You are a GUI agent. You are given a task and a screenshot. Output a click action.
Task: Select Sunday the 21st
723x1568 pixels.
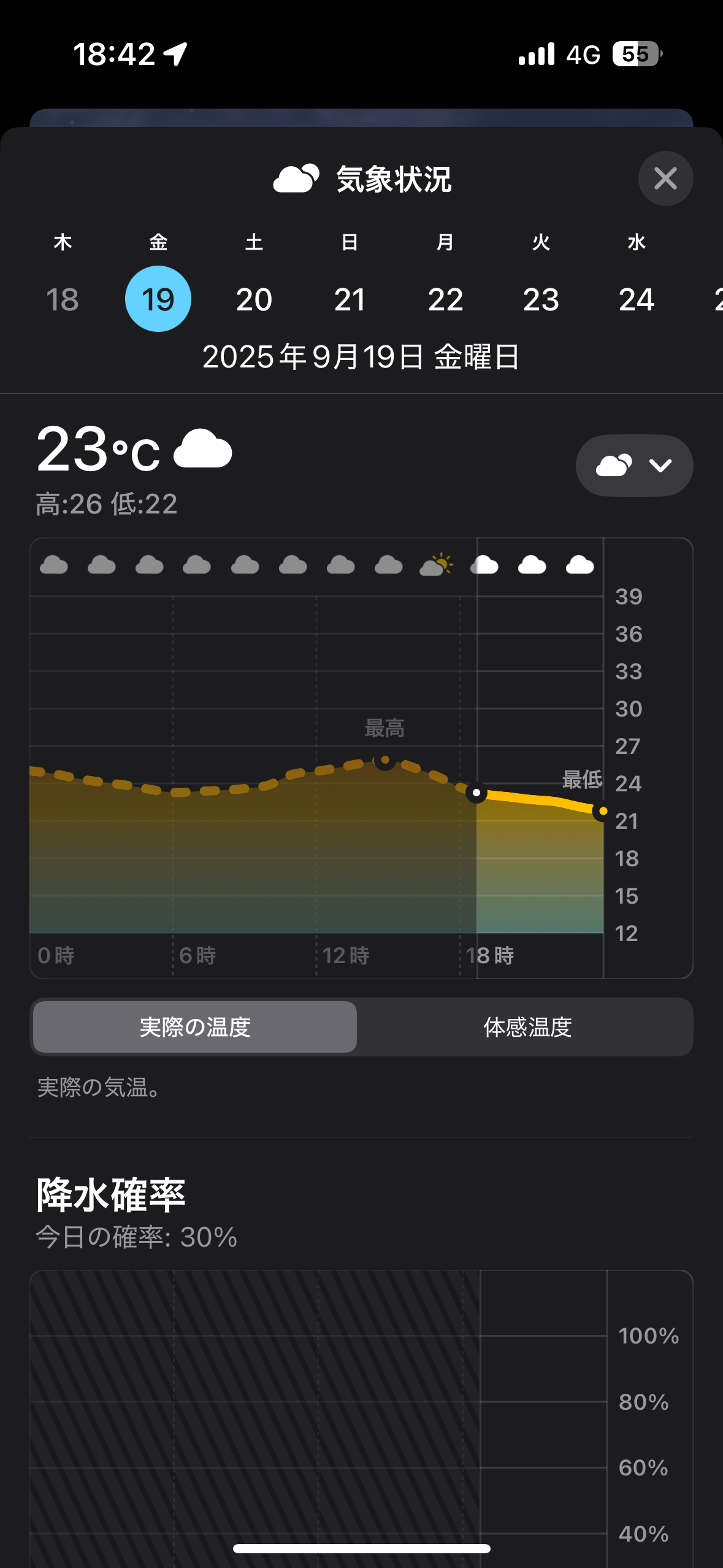350,299
